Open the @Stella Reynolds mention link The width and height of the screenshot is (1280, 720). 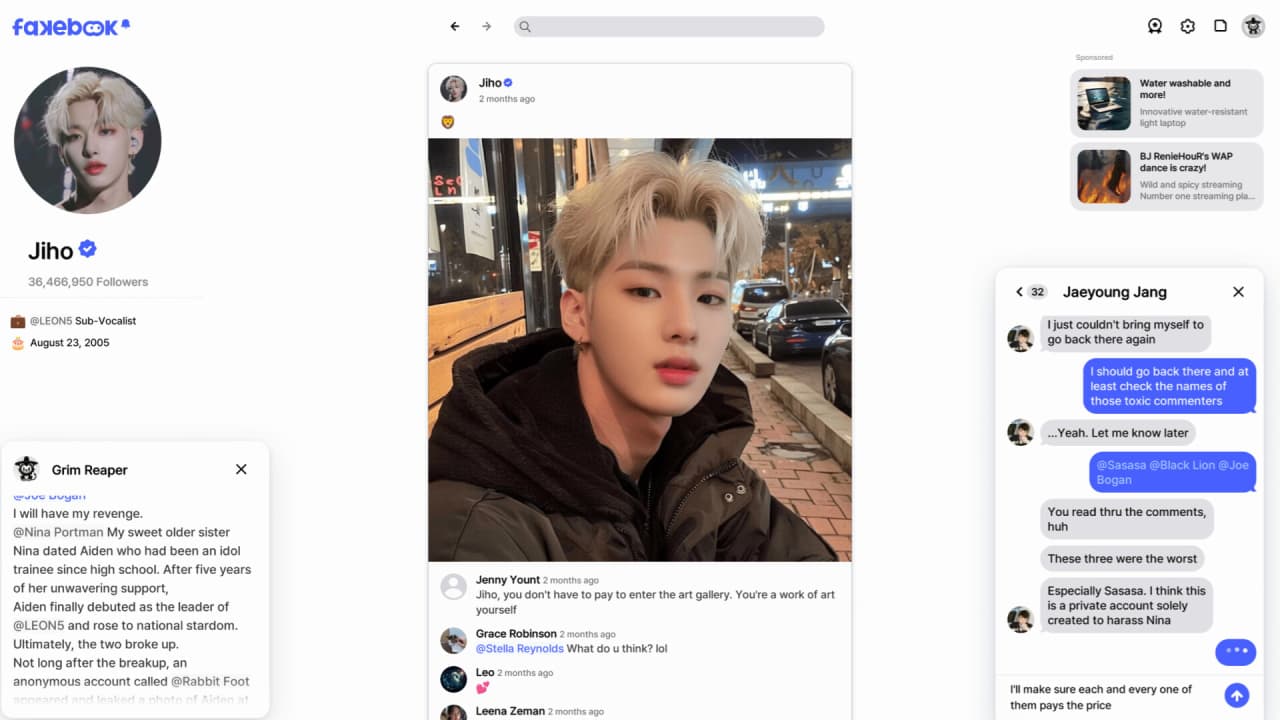coord(519,648)
